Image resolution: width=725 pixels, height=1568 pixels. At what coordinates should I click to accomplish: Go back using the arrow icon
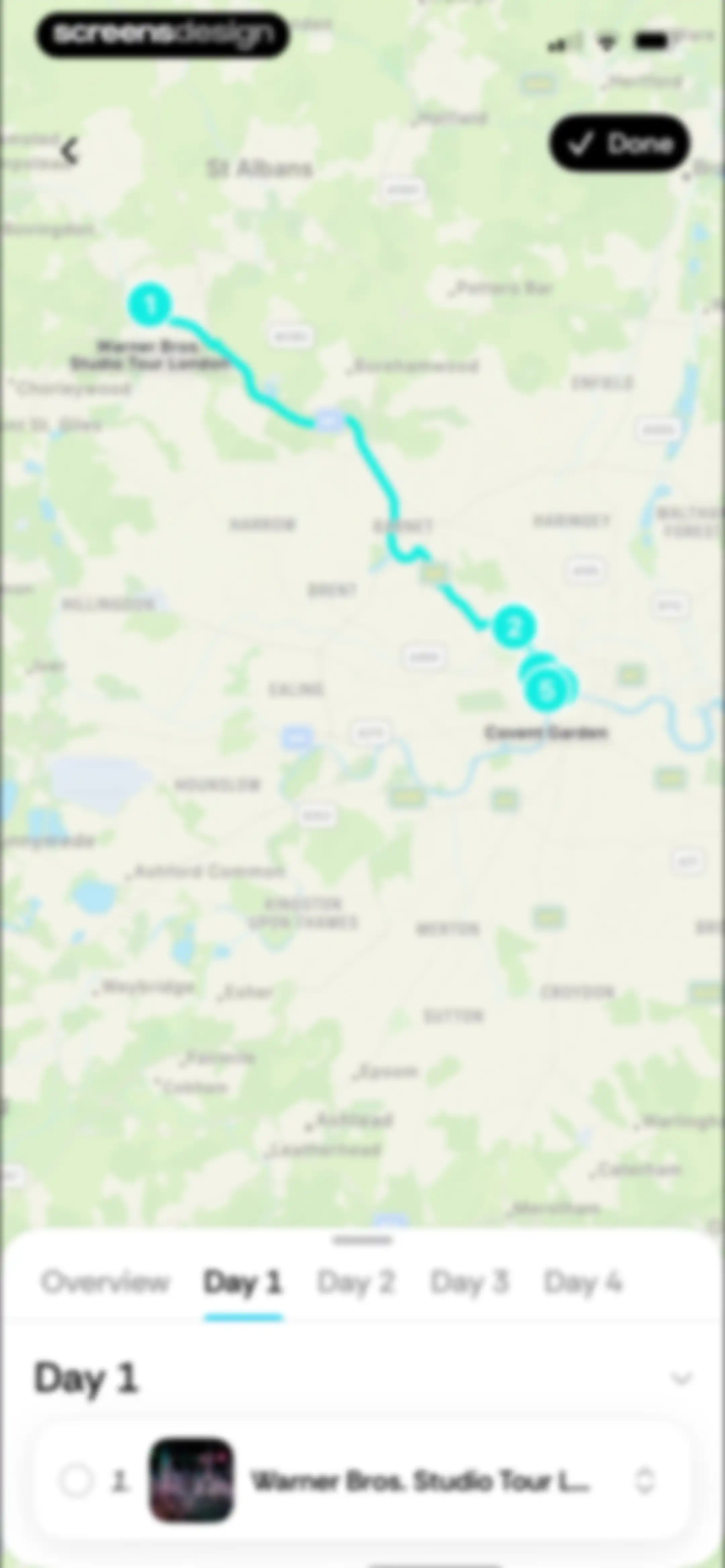pyautogui.click(x=69, y=151)
